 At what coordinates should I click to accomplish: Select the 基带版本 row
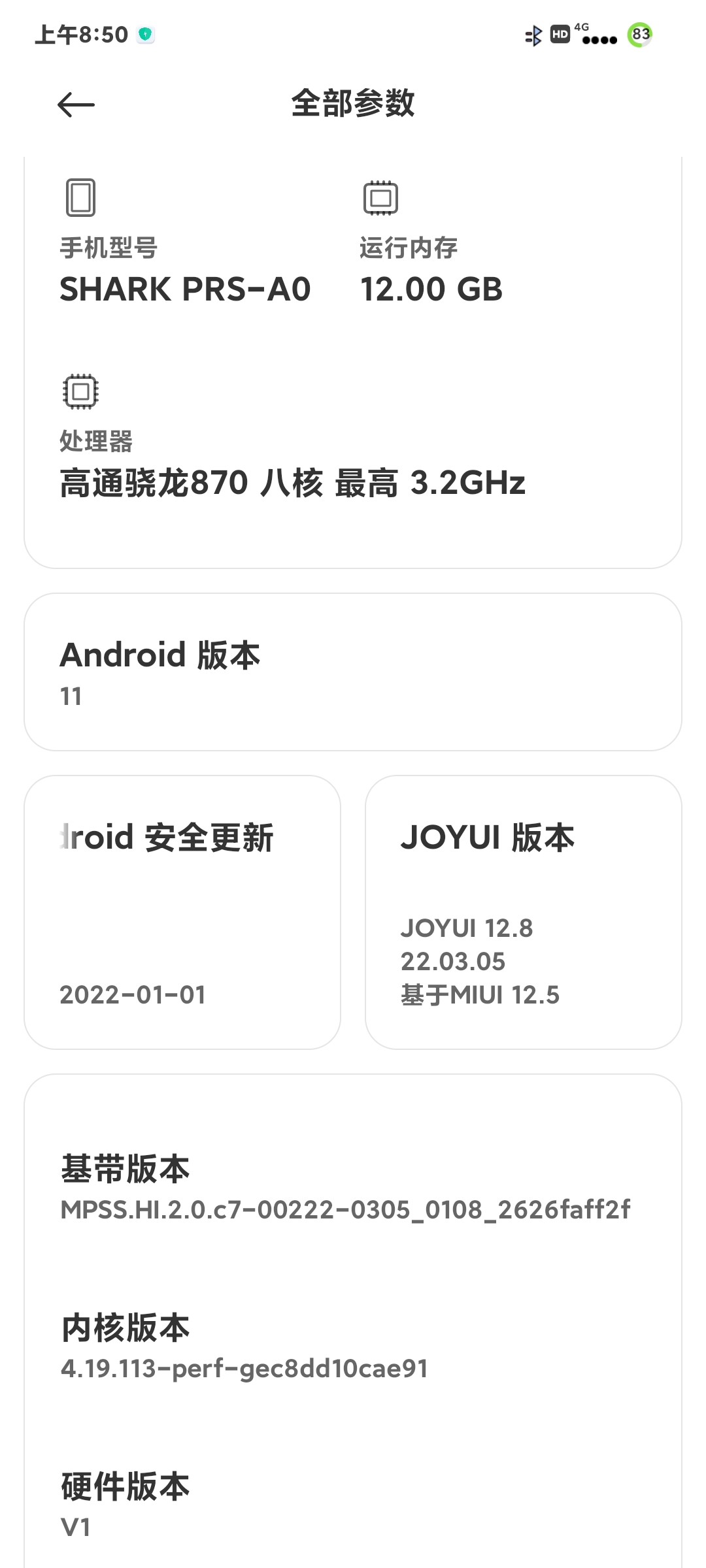353,1188
